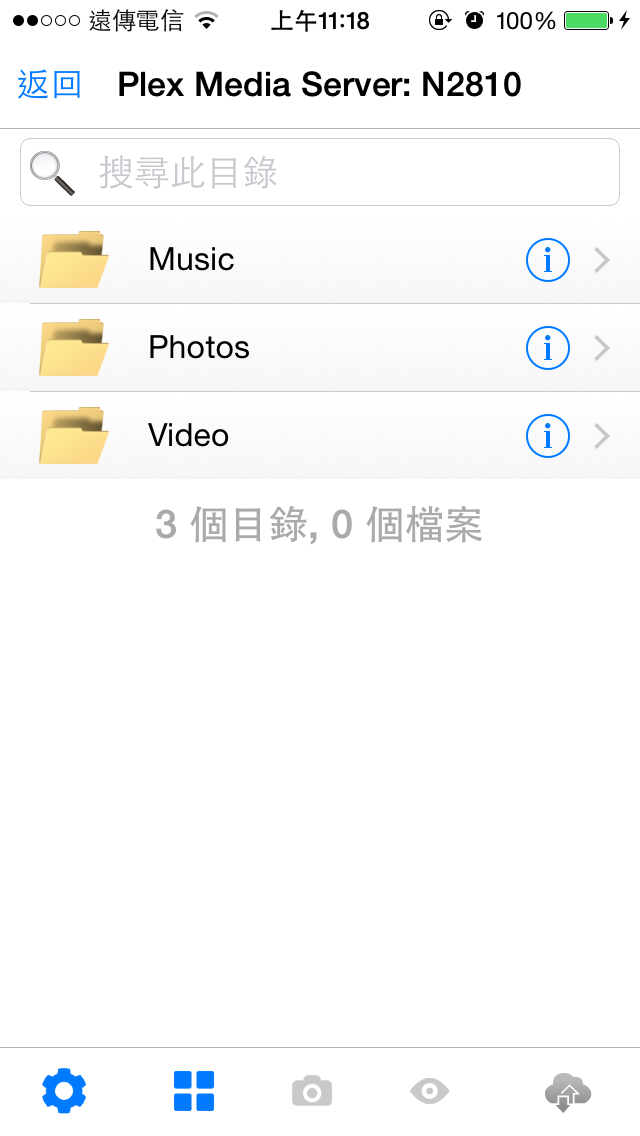Open the Video folder
The width and height of the screenshot is (640, 1136).
click(x=320, y=435)
